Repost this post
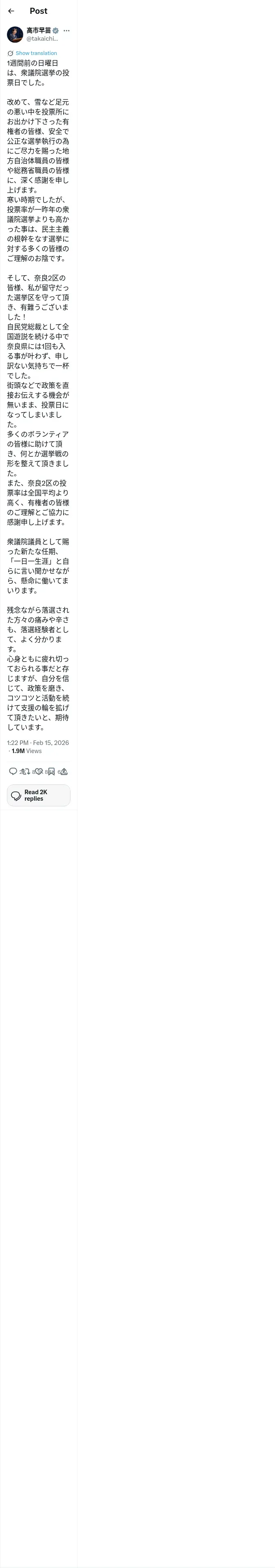This screenshot has width=275, height=1568. point(26,771)
